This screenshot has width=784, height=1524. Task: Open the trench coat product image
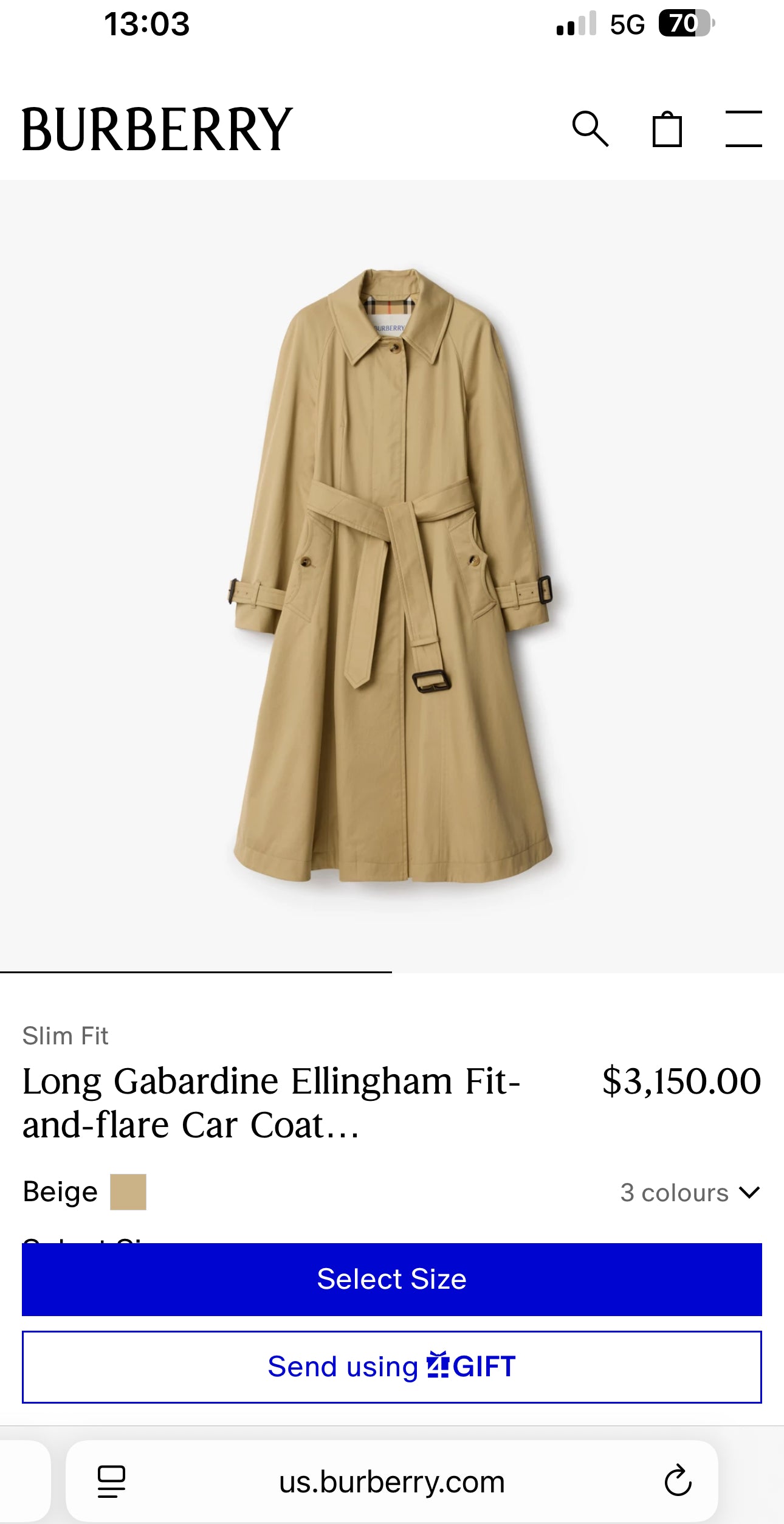(x=391, y=574)
